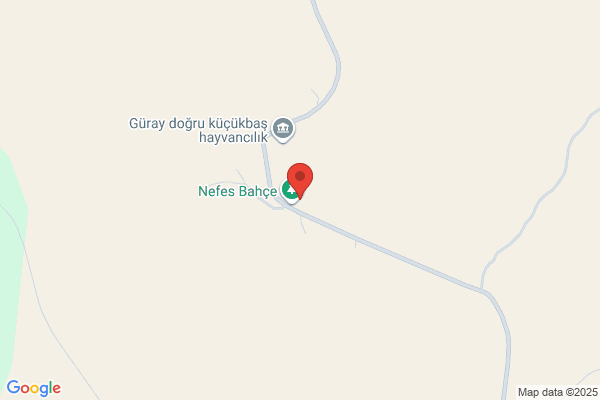Open the Nefes Bahçe park marker
The width and height of the screenshot is (600, 400).
290,190
